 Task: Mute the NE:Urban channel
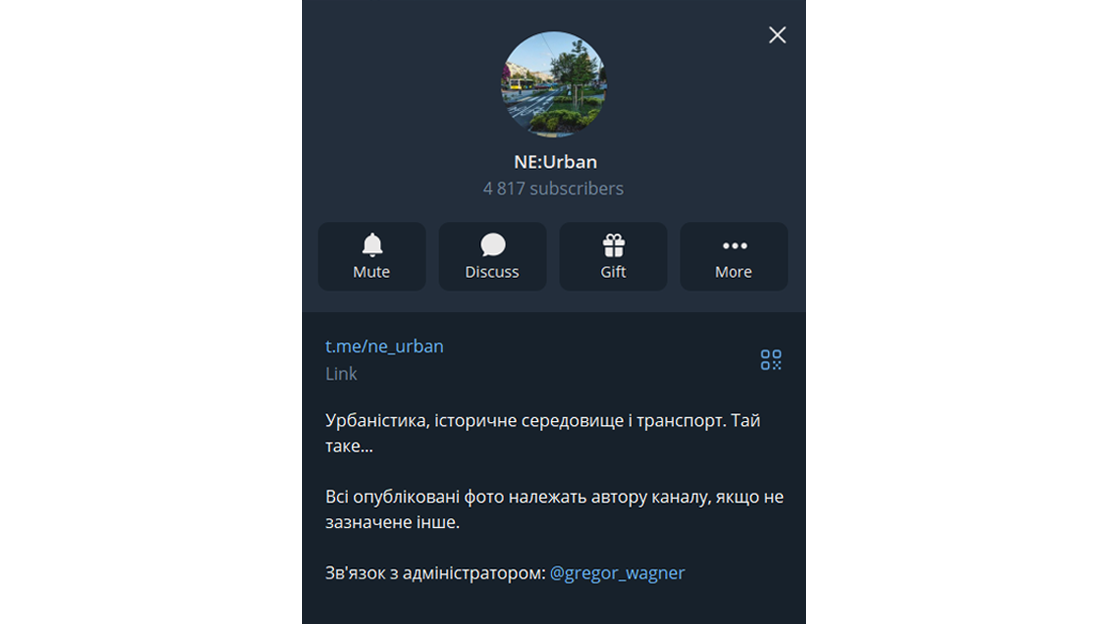[372, 257]
